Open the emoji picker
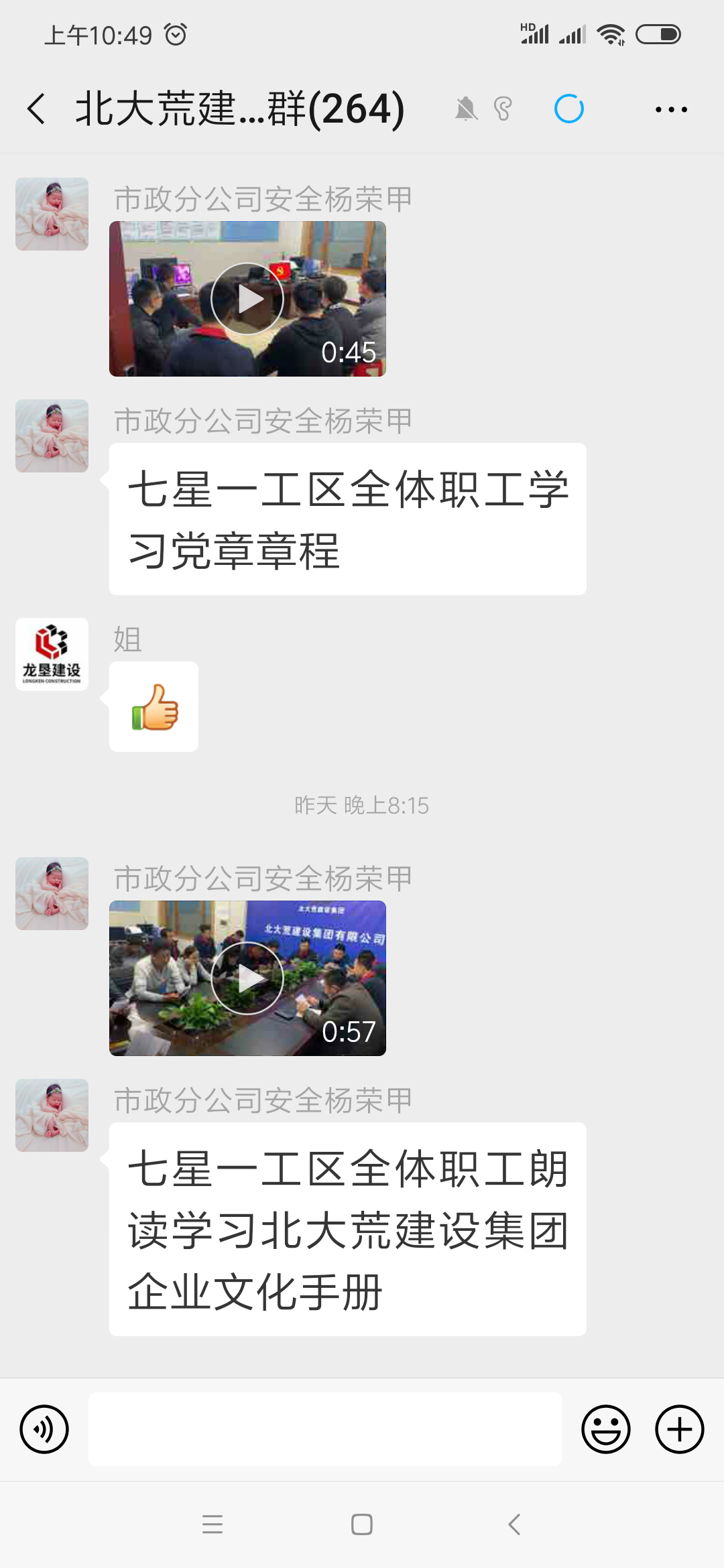Viewport: 724px width, 1568px height. (x=605, y=1429)
